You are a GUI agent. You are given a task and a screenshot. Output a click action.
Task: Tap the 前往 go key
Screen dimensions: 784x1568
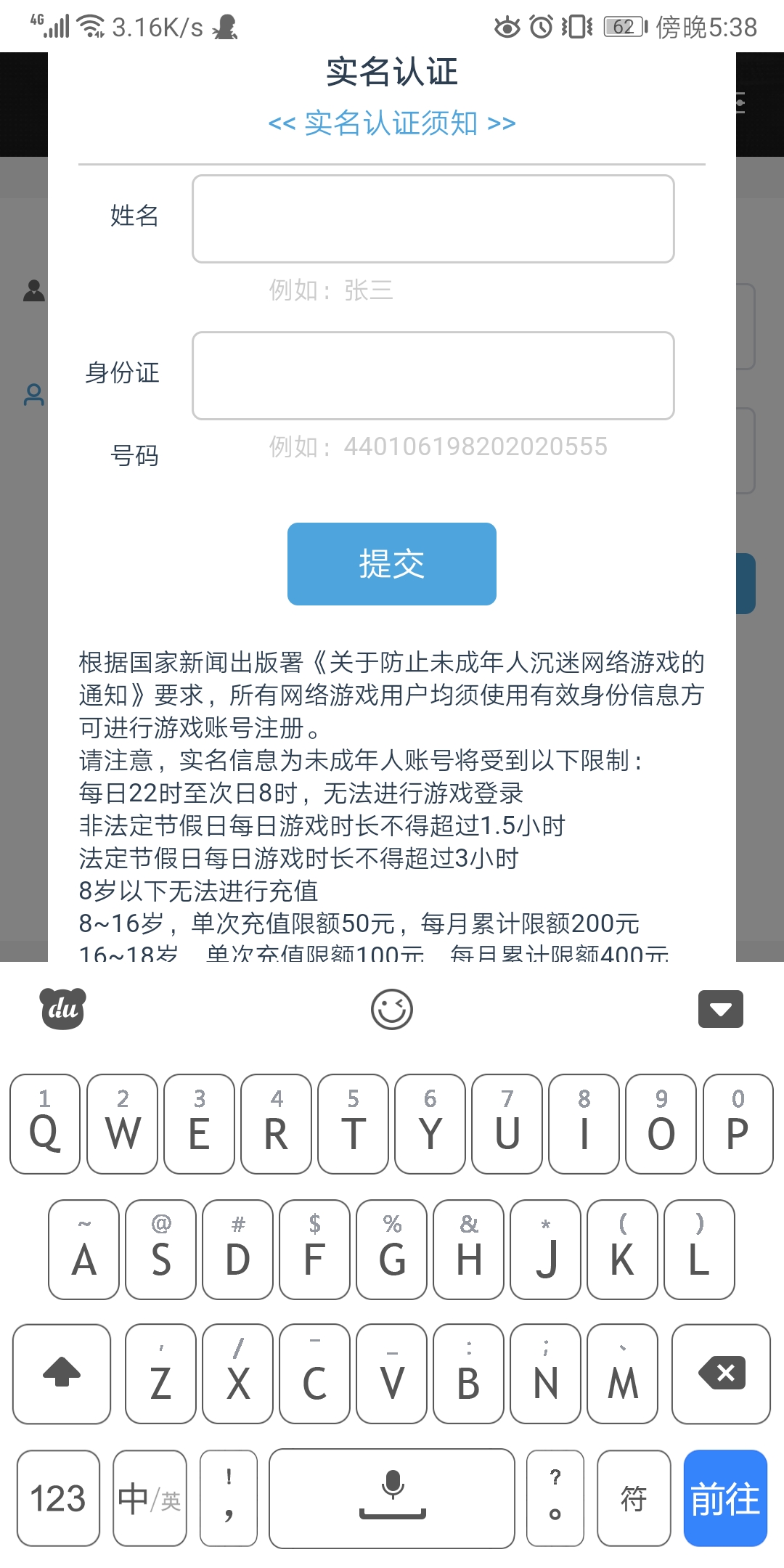725,1498
